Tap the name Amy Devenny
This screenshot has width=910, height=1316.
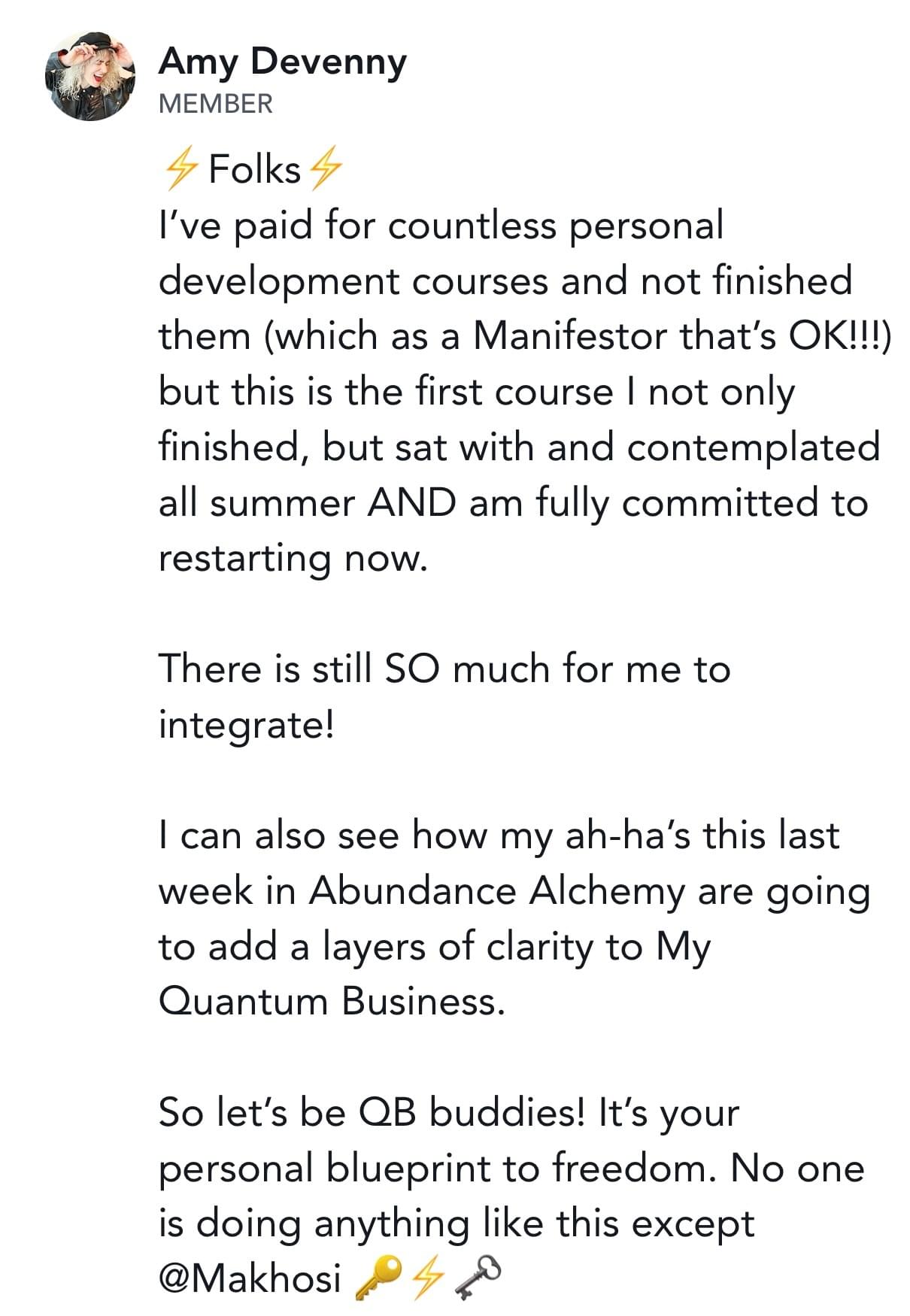[x=282, y=62]
